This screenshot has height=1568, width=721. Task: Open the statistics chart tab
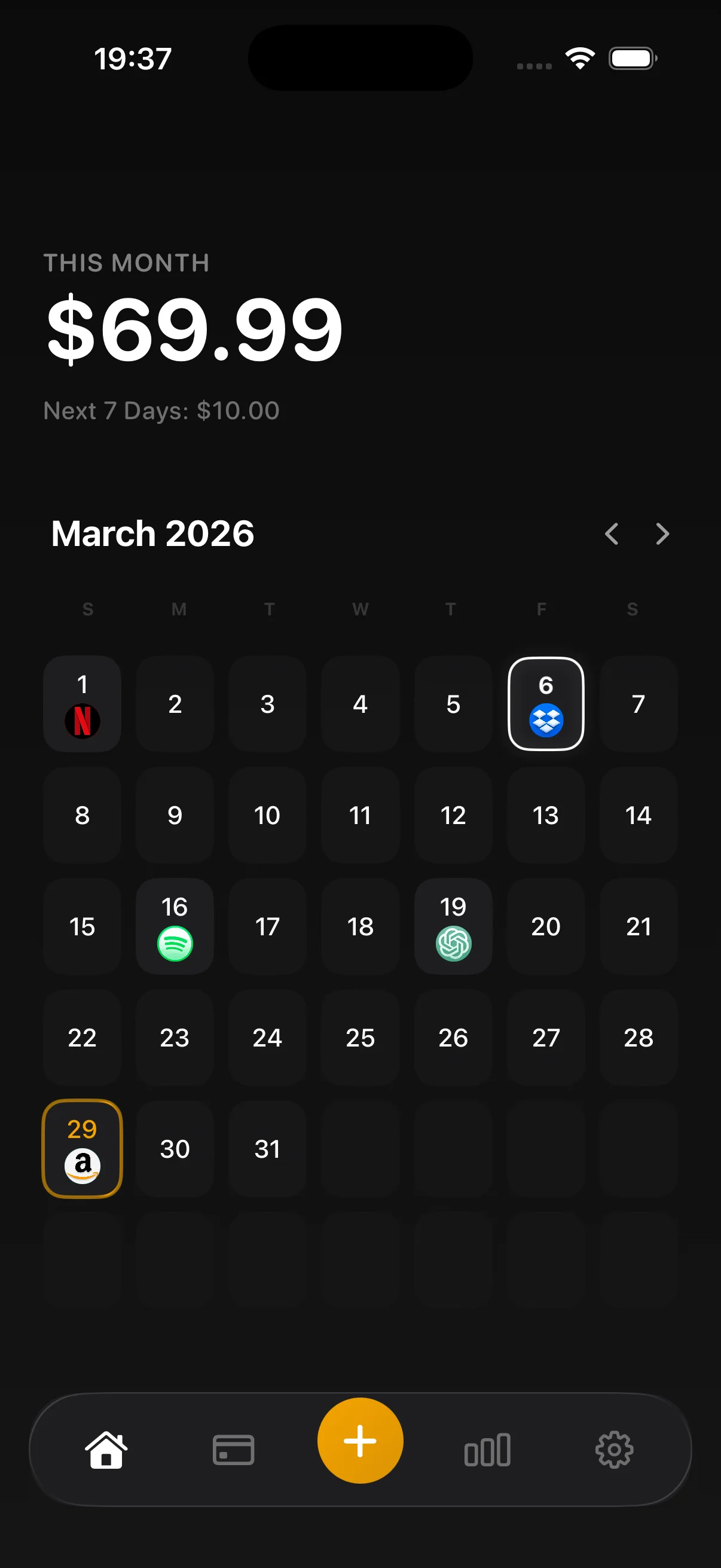click(x=487, y=1450)
